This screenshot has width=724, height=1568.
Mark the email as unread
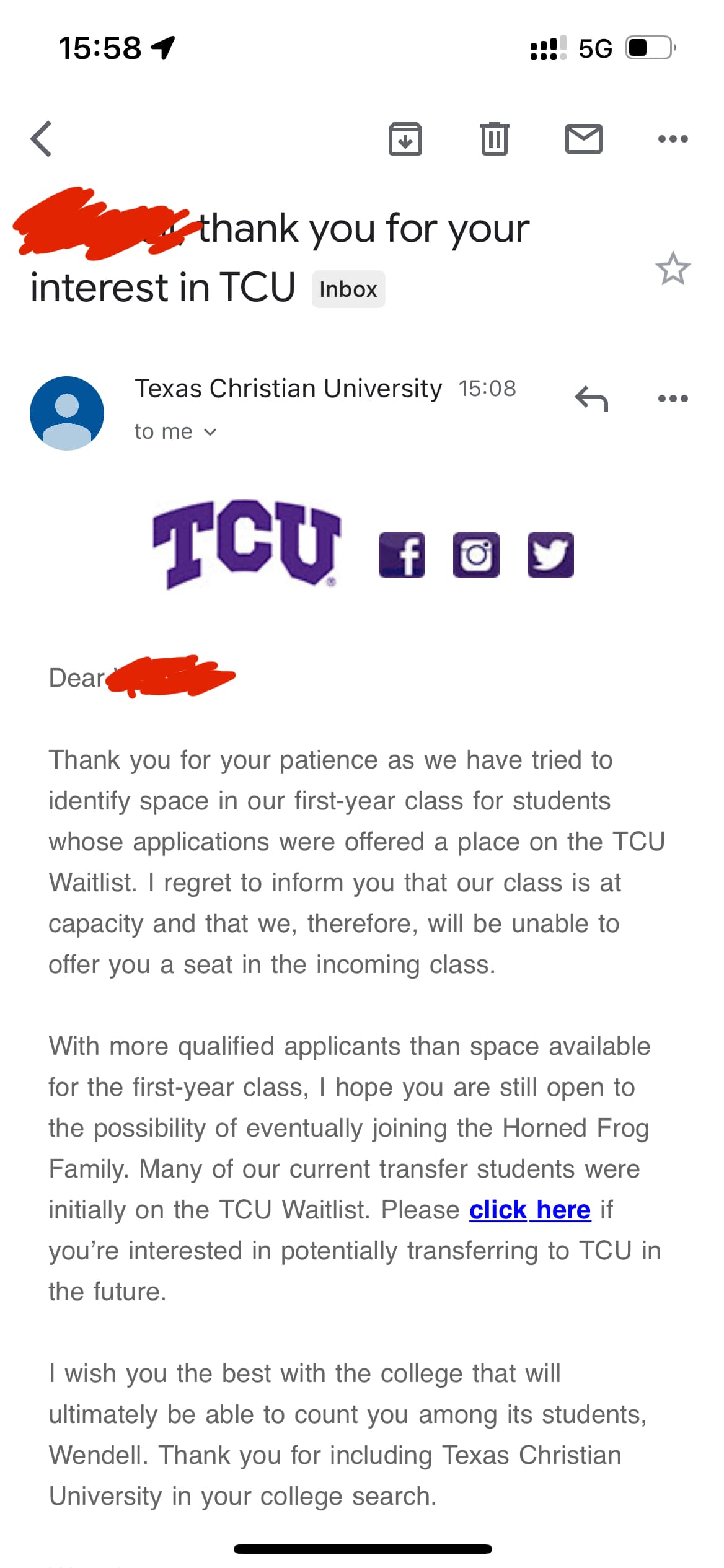[x=584, y=139]
